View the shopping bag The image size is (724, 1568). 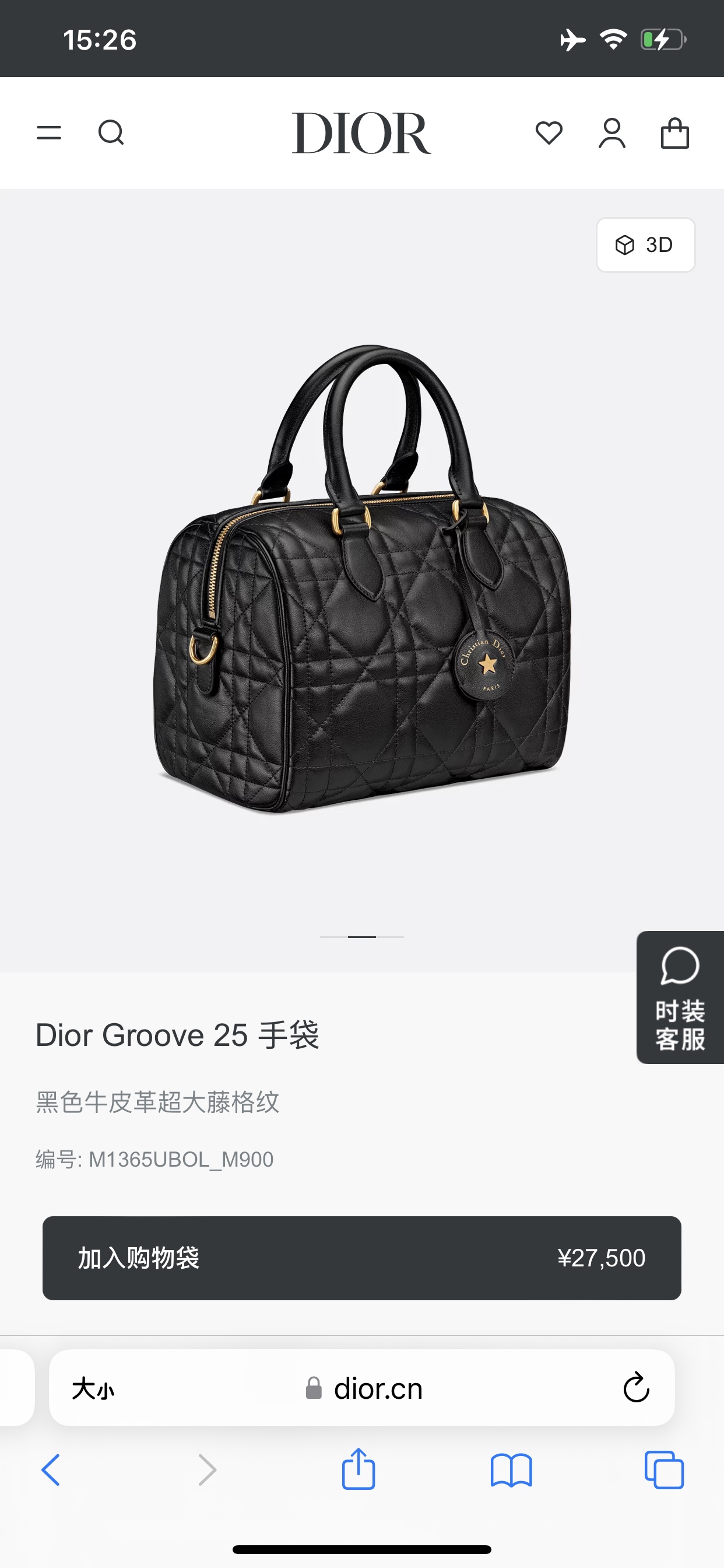(674, 132)
